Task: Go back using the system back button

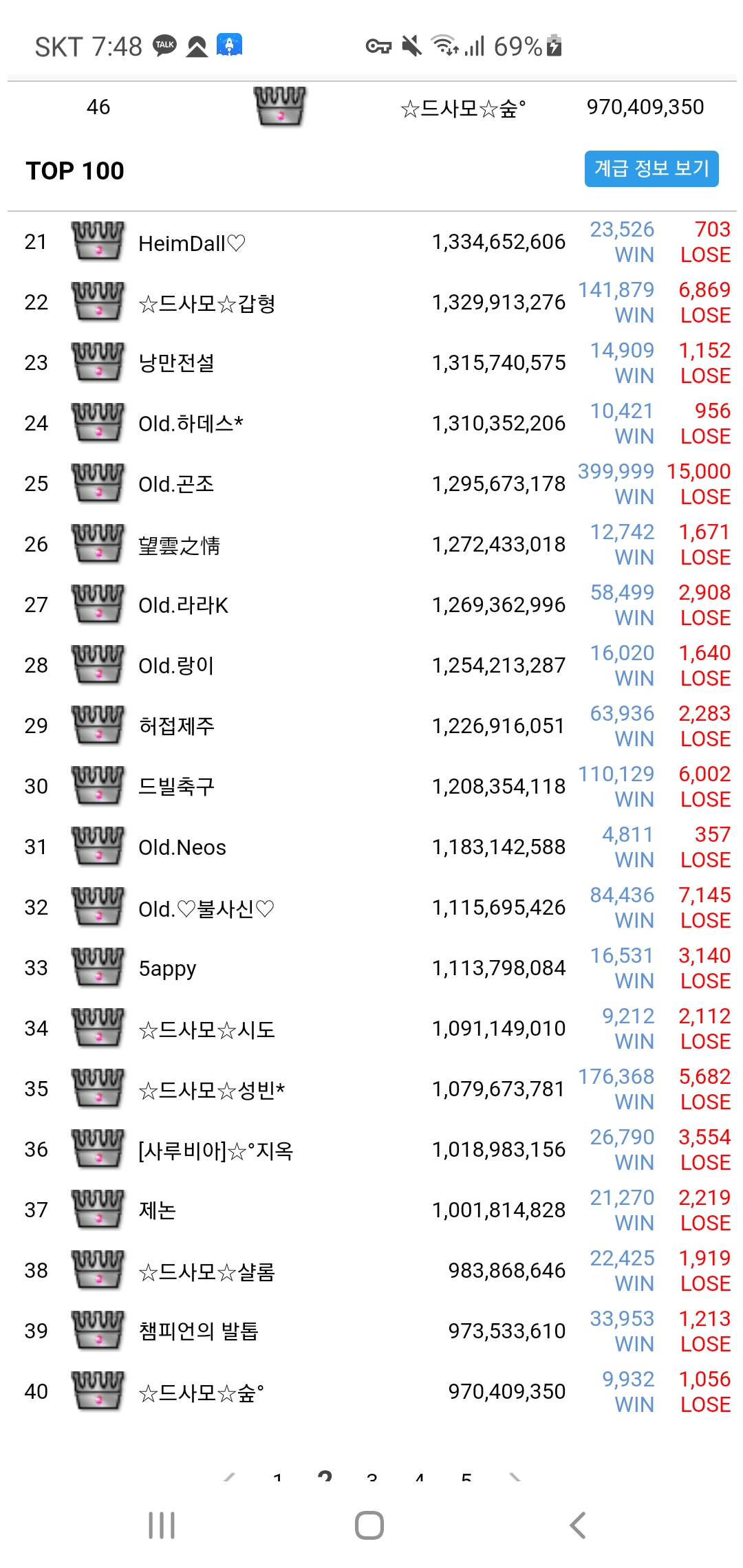Action: pyautogui.click(x=578, y=1525)
